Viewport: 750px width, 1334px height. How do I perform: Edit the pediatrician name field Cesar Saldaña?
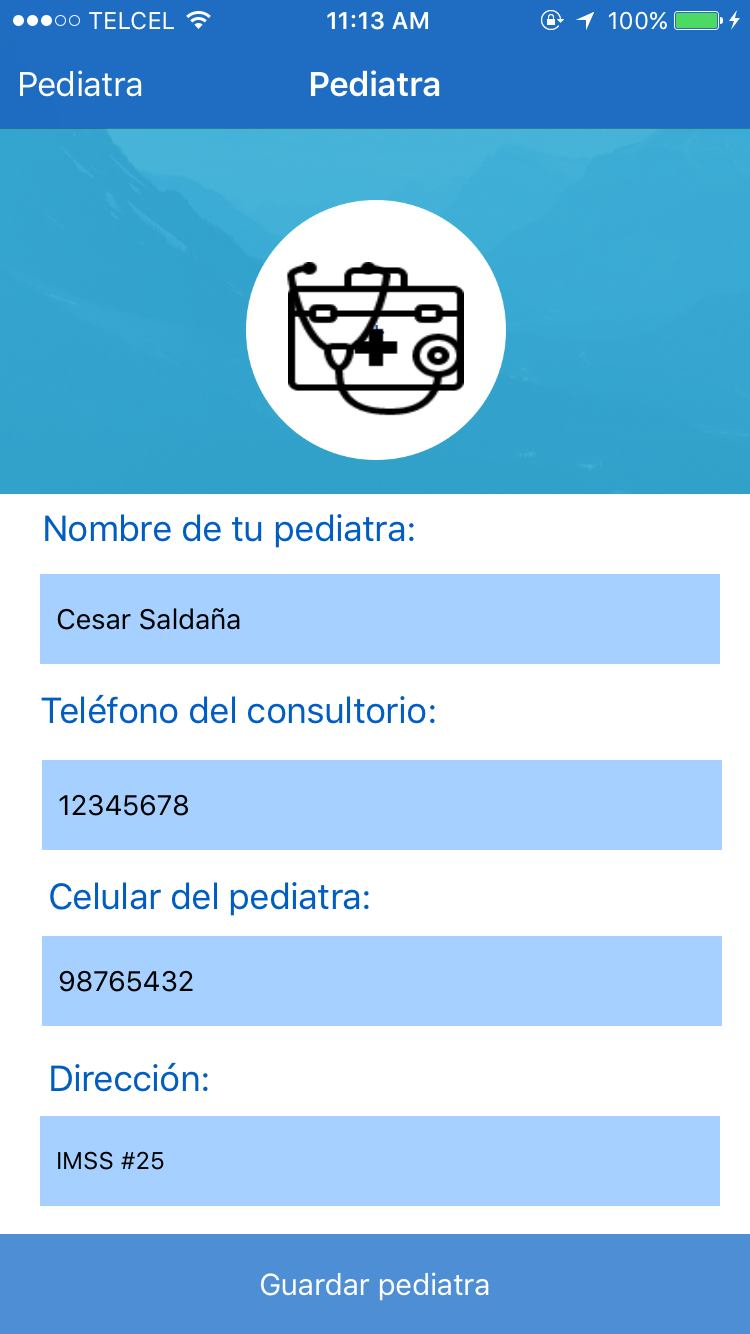pyautogui.click(x=380, y=619)
